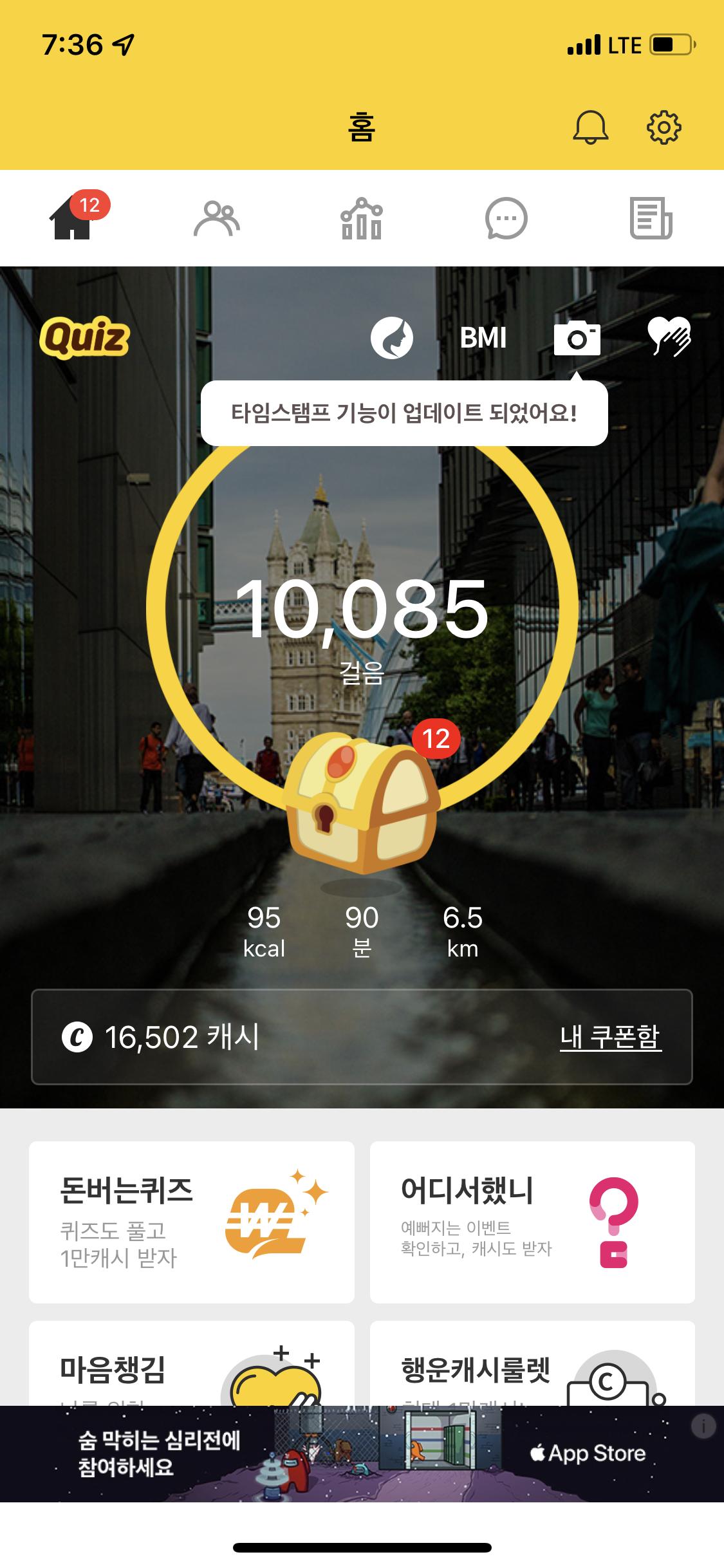Image resolution: width=724 pixels, height=1568 pixels.
Task: Open the timestamp camera
Action: tap(577, 337)
